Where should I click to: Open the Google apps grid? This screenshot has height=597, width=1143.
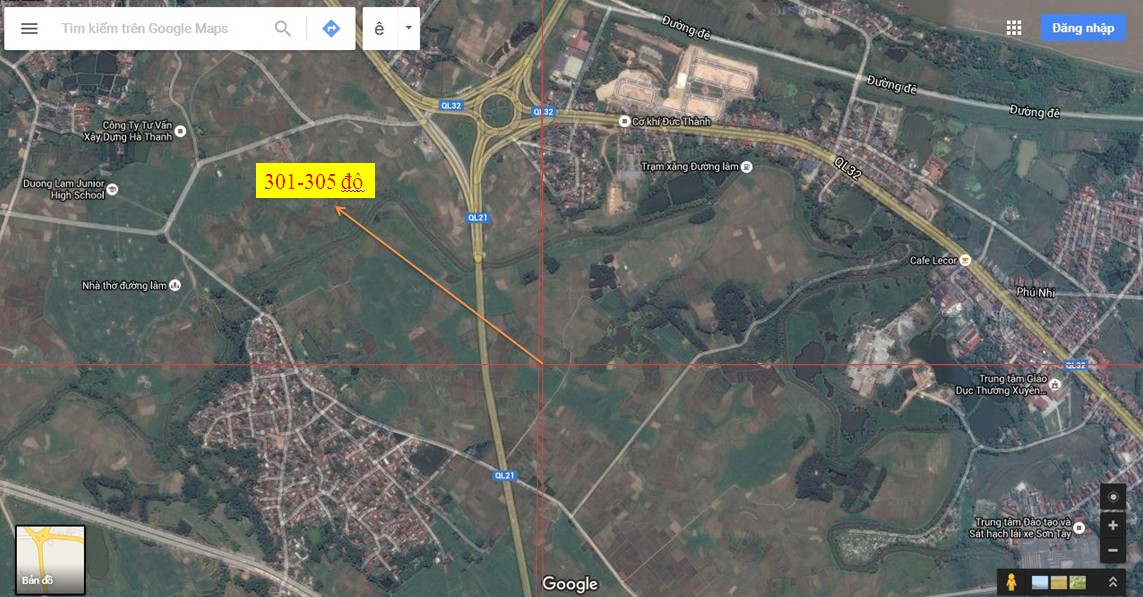point(1014,28)
